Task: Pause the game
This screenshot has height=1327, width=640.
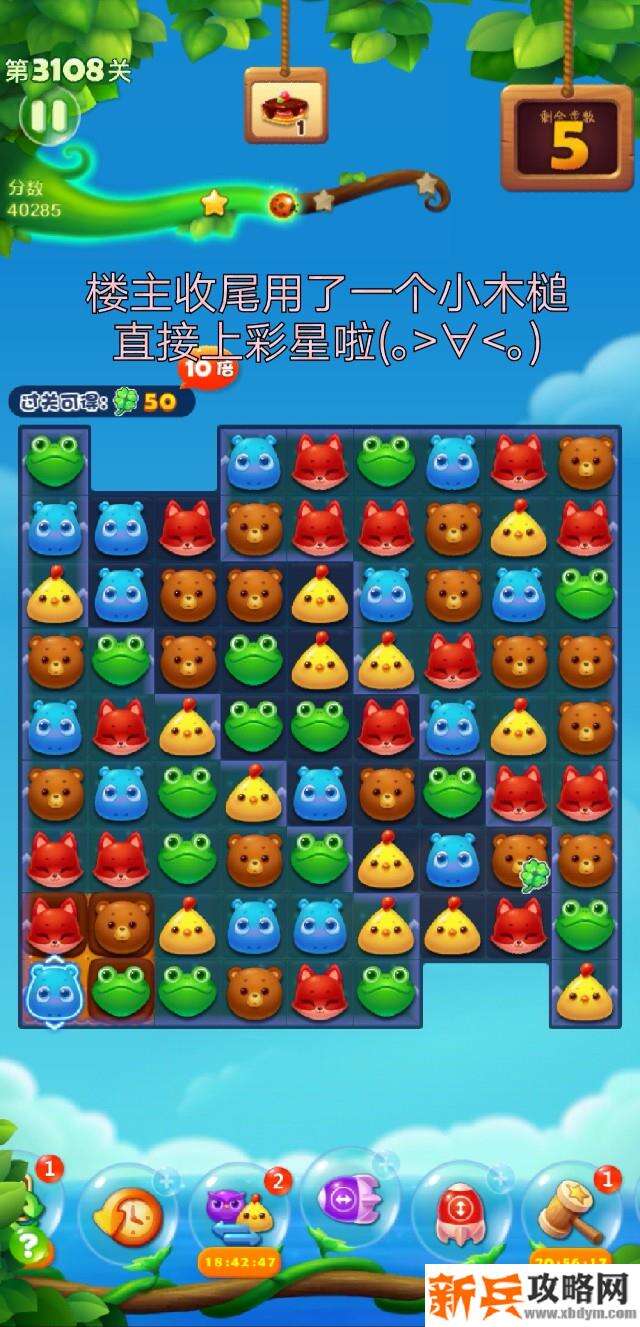Action: (x=47, y=117)
